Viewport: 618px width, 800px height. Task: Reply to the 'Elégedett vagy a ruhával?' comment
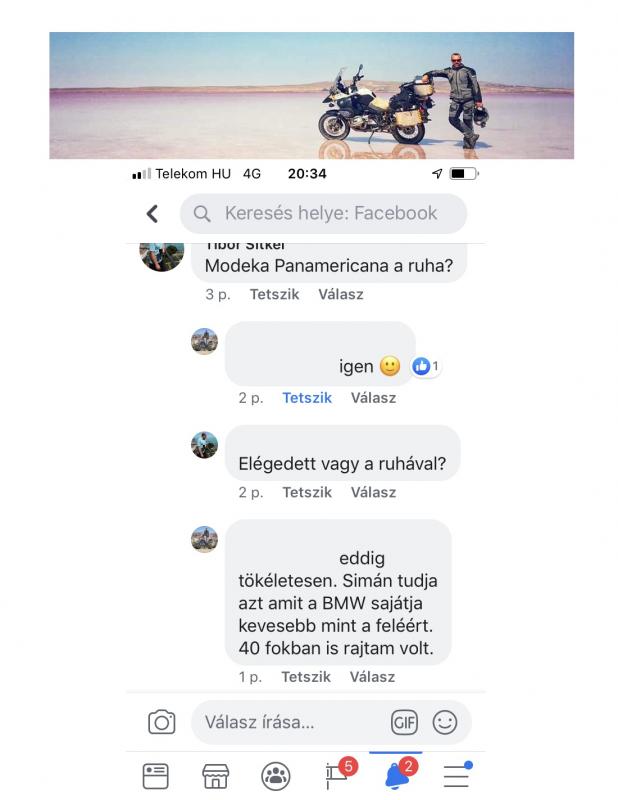pyautogui.click(x=373, y=493)
